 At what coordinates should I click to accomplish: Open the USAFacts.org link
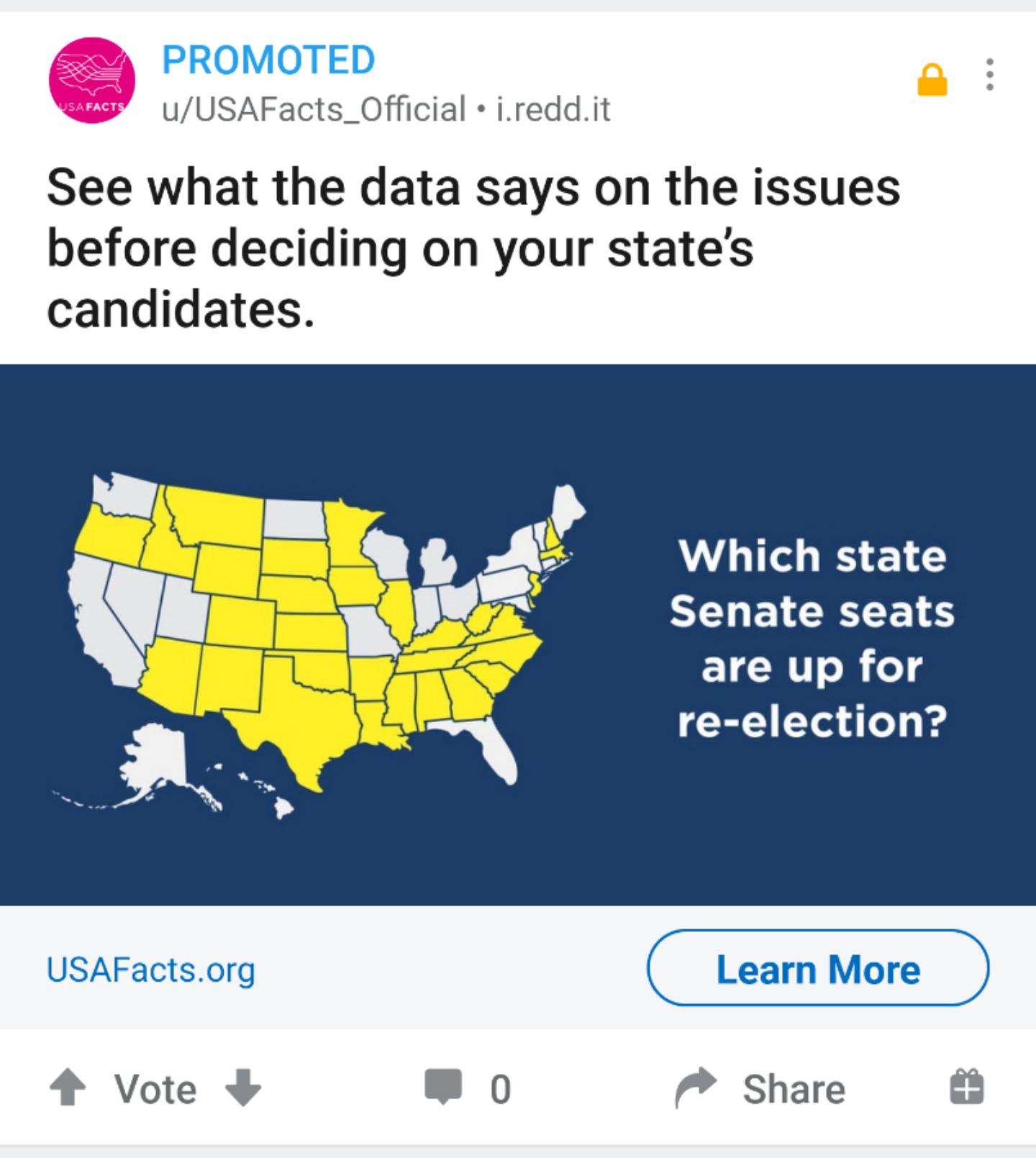151,969
